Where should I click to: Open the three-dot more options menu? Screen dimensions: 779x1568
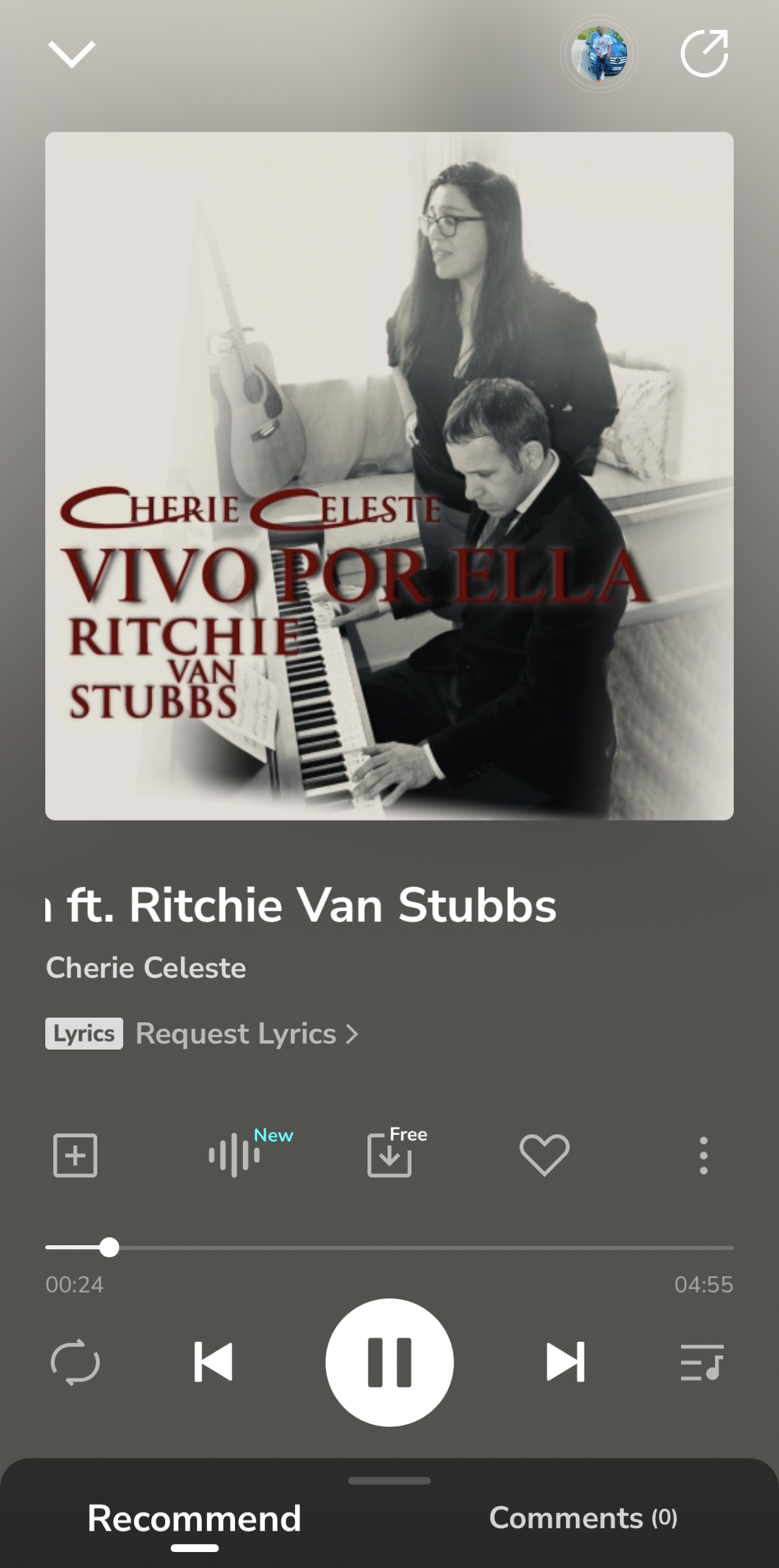703,1155
